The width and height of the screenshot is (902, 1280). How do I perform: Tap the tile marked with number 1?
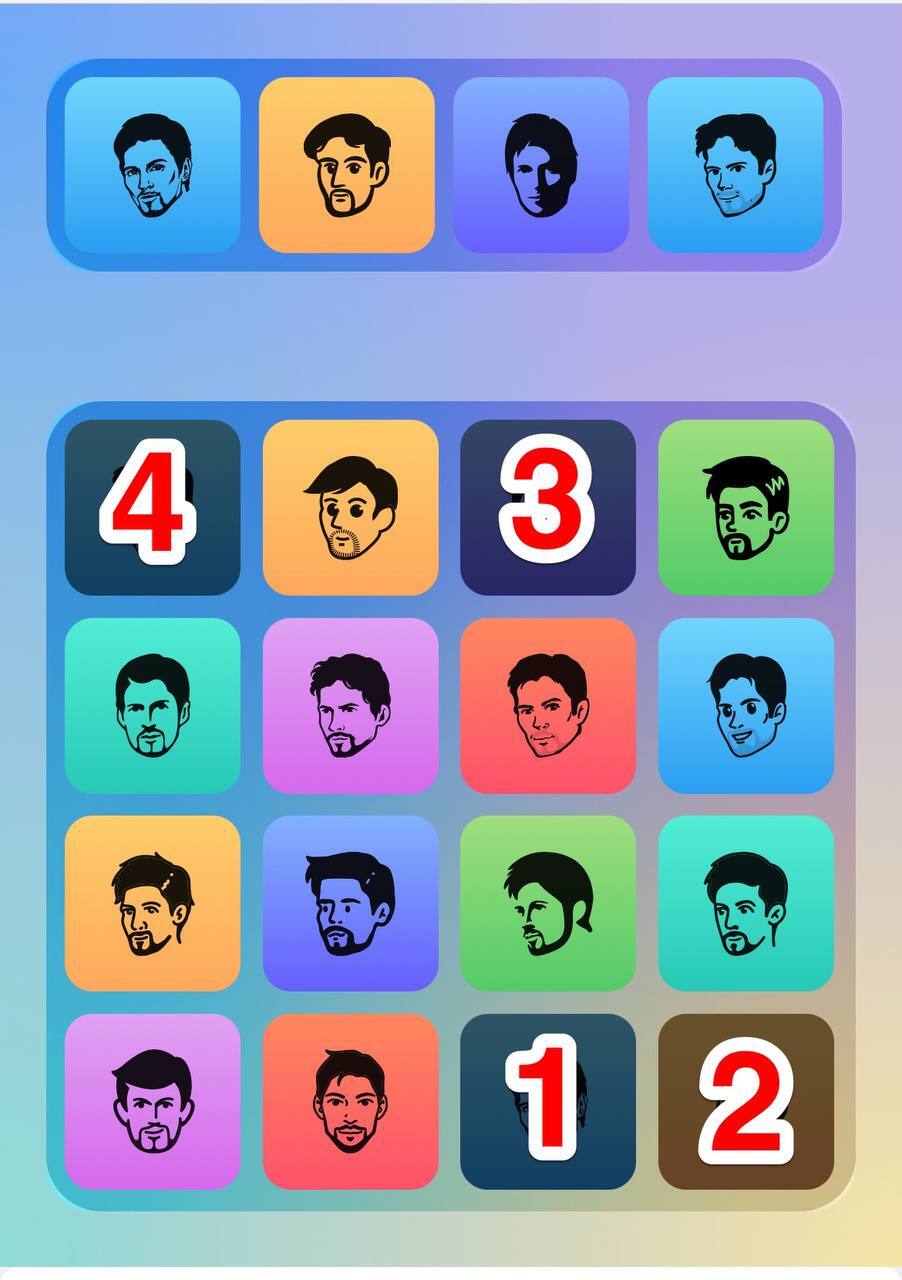click(x=547, y=1102)
